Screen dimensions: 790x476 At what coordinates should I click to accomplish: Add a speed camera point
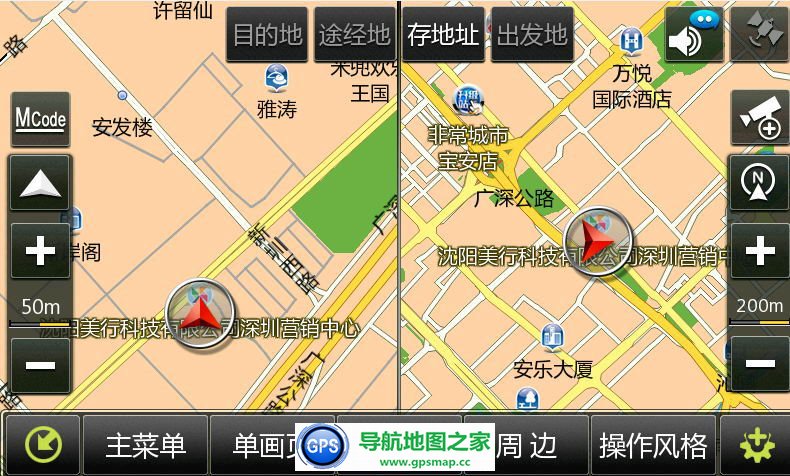pyautogui.click(x=760, y=119)
